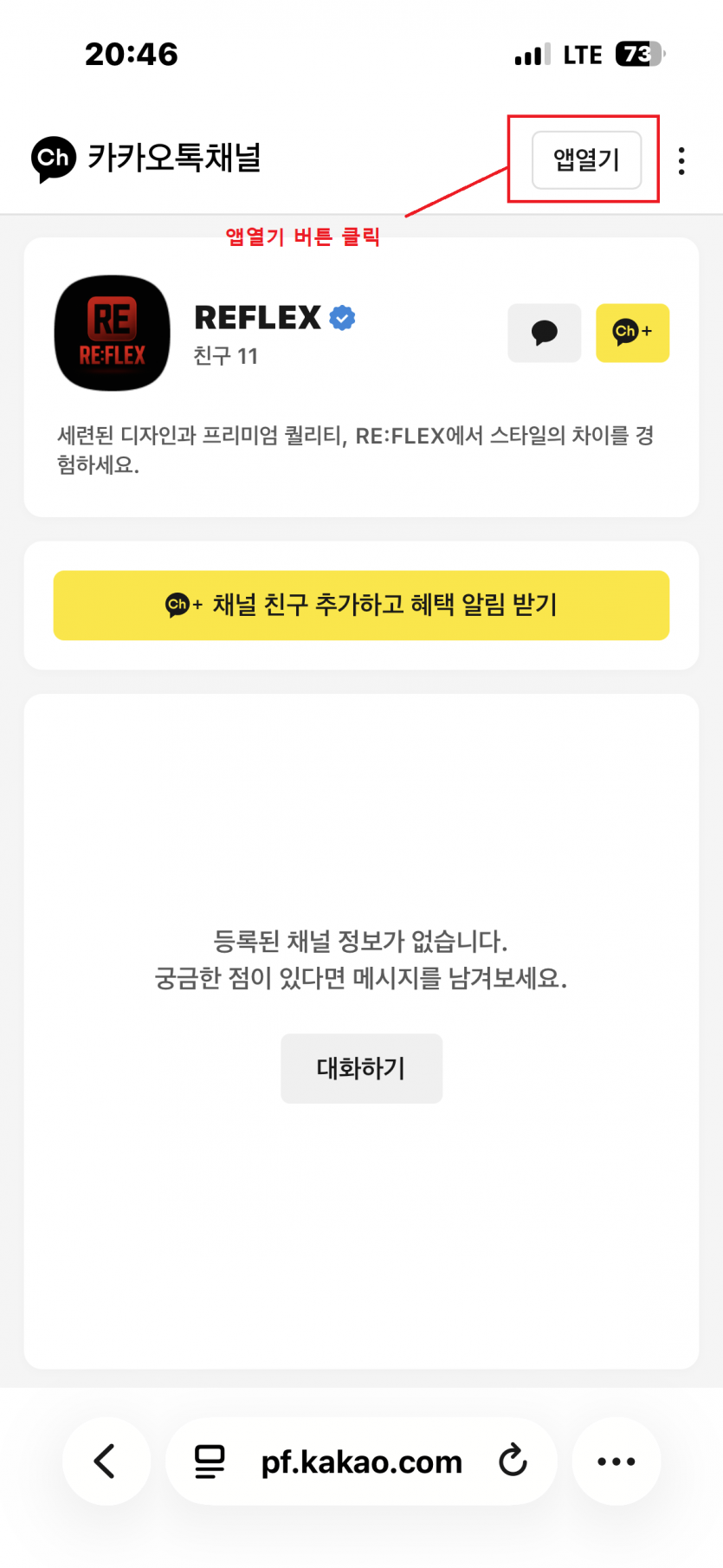Image resolution: width=723 pixels, height=1568 pixels.
Task: Tap the pf.kakao.com address field
Action: pyautogui.click(x=361, y=1461)
